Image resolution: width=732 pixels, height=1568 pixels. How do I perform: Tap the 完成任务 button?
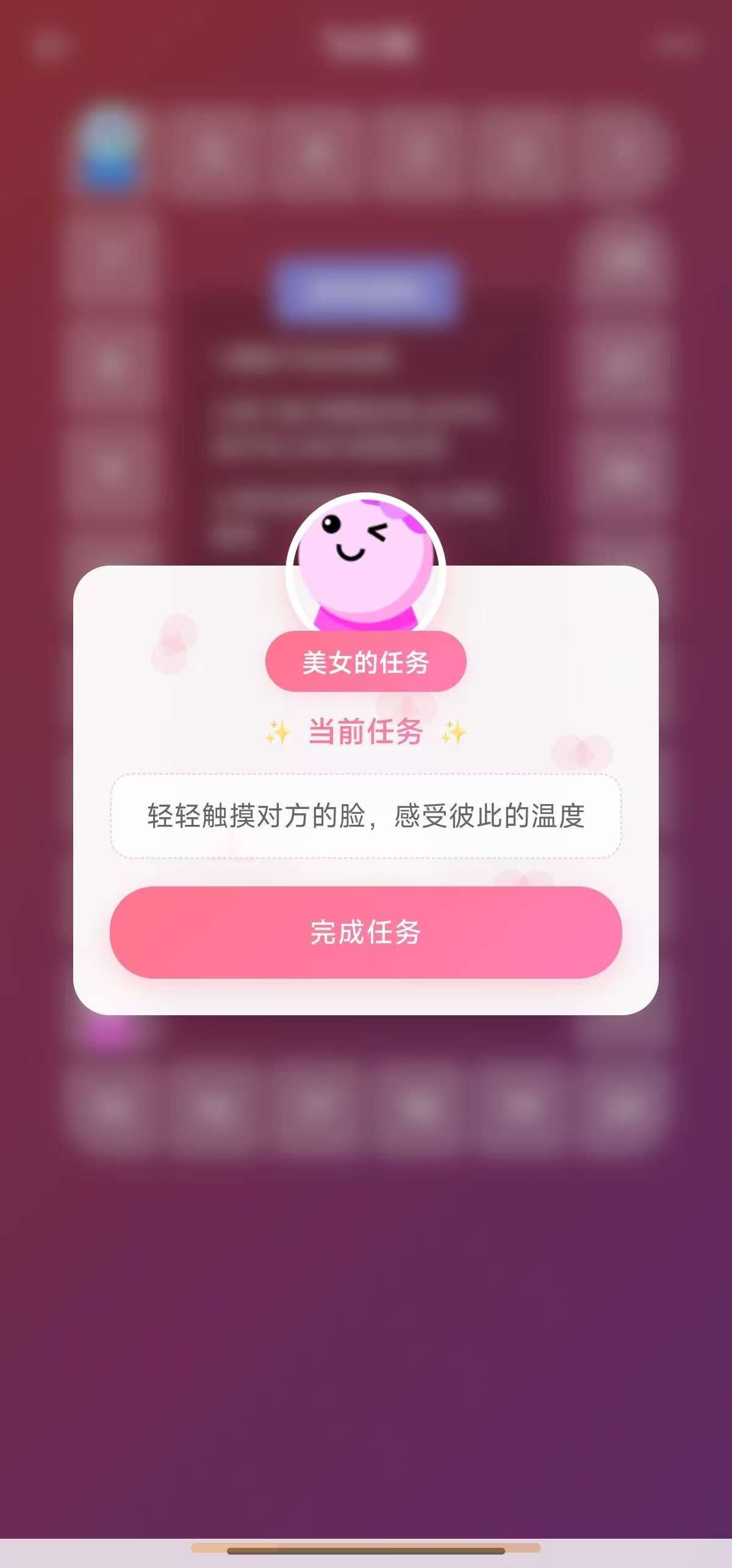coord(365,932)
